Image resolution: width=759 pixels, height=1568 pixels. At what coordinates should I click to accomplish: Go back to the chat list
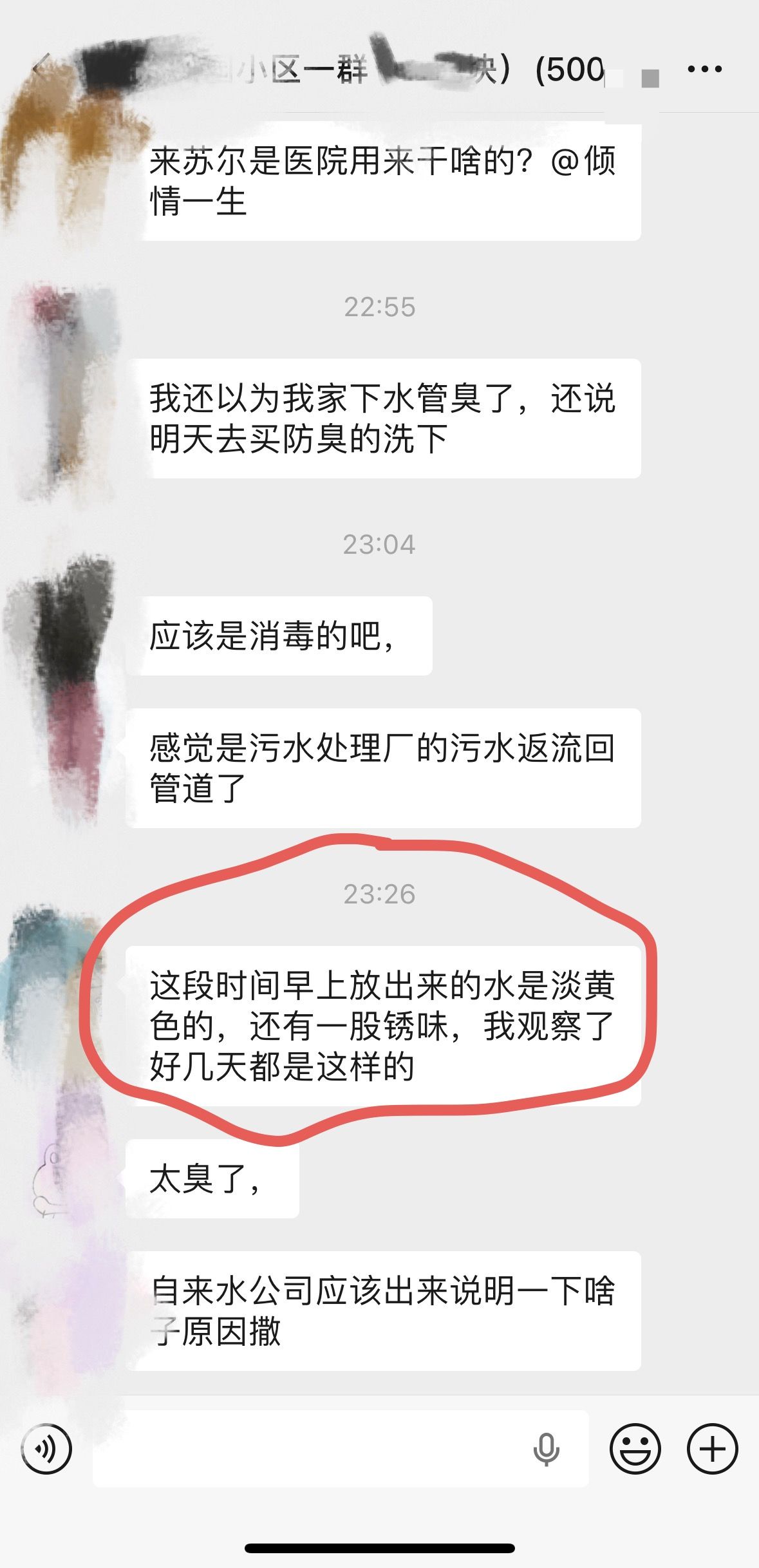(x=40, y=66)
